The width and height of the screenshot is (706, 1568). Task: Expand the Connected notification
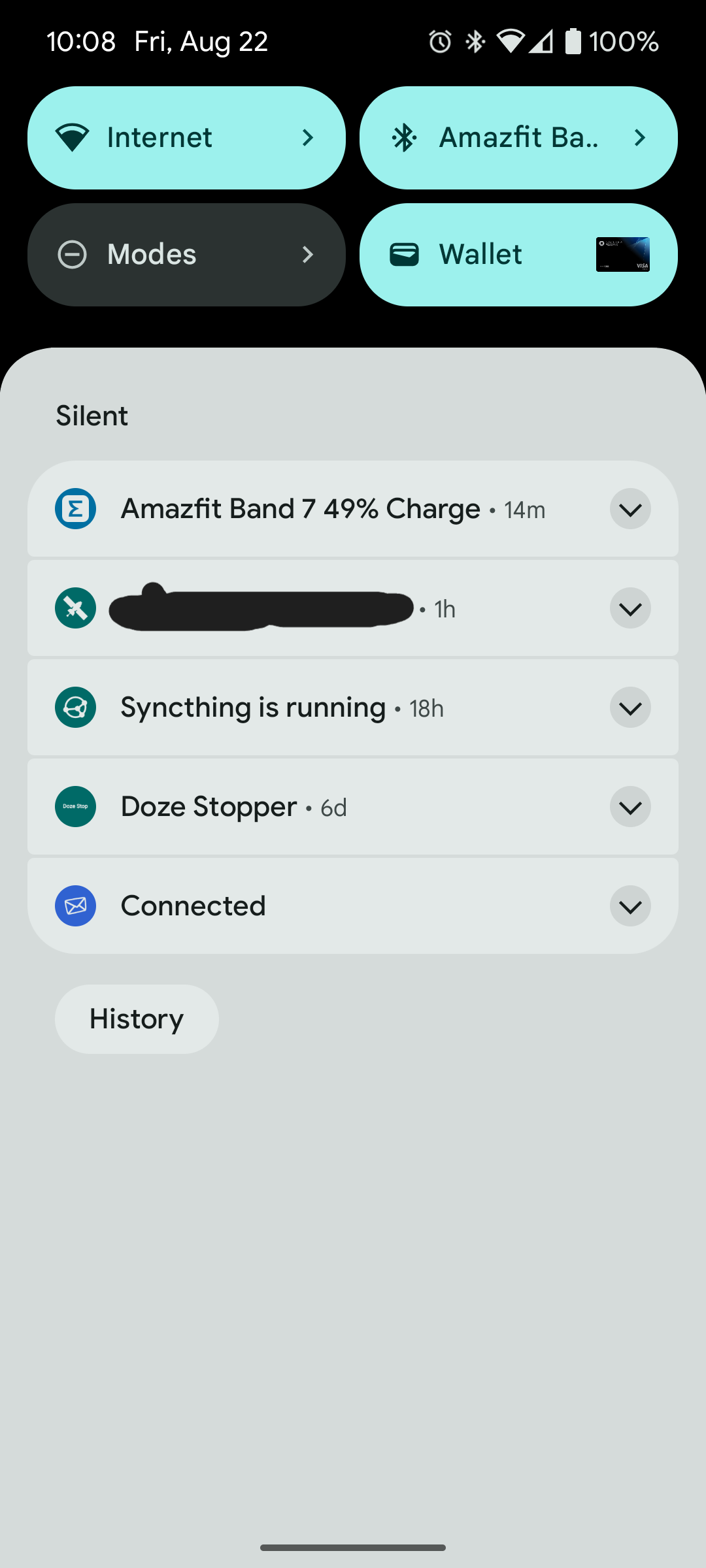[630, 906]
